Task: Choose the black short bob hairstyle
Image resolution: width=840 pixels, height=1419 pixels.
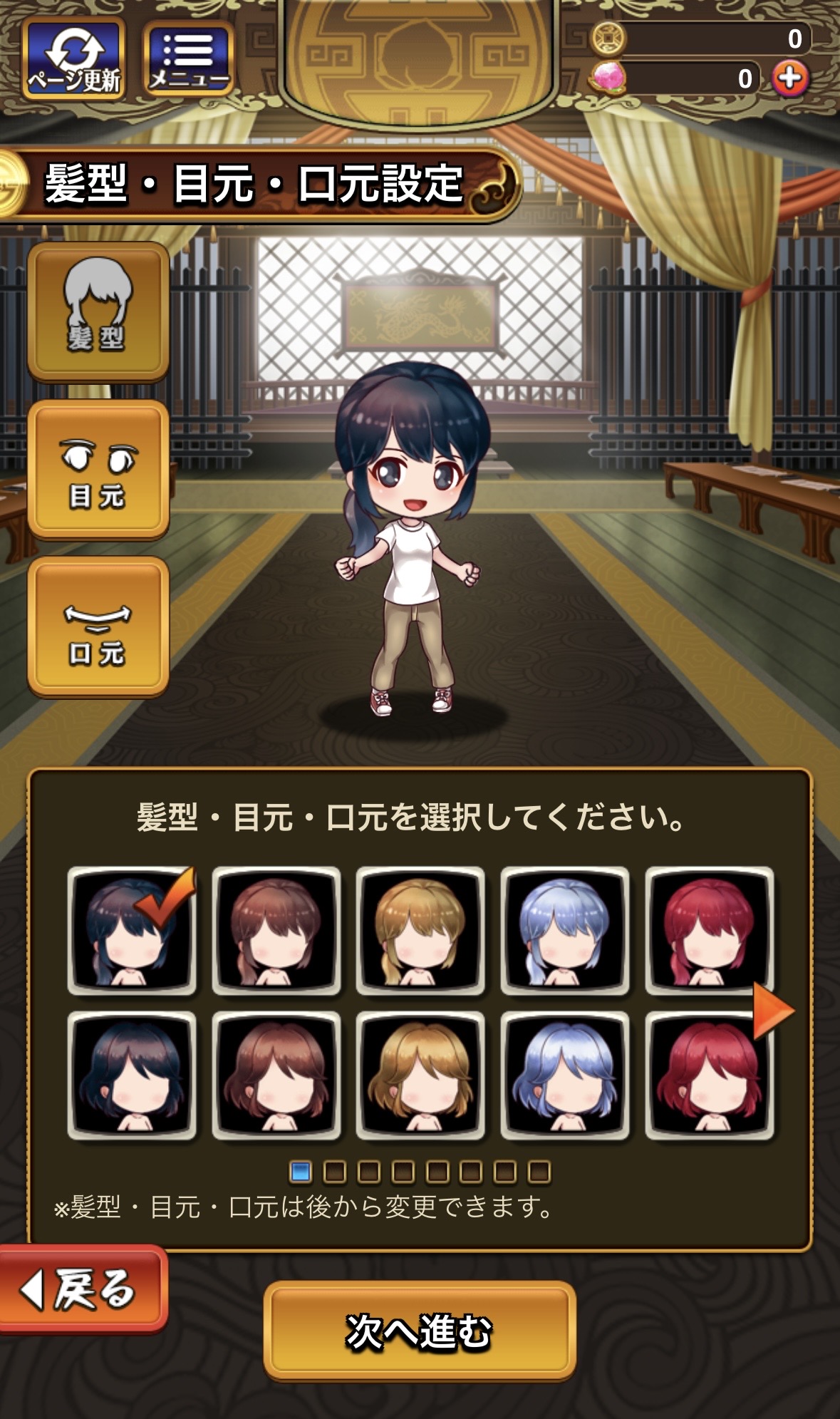Action: 132,1075
